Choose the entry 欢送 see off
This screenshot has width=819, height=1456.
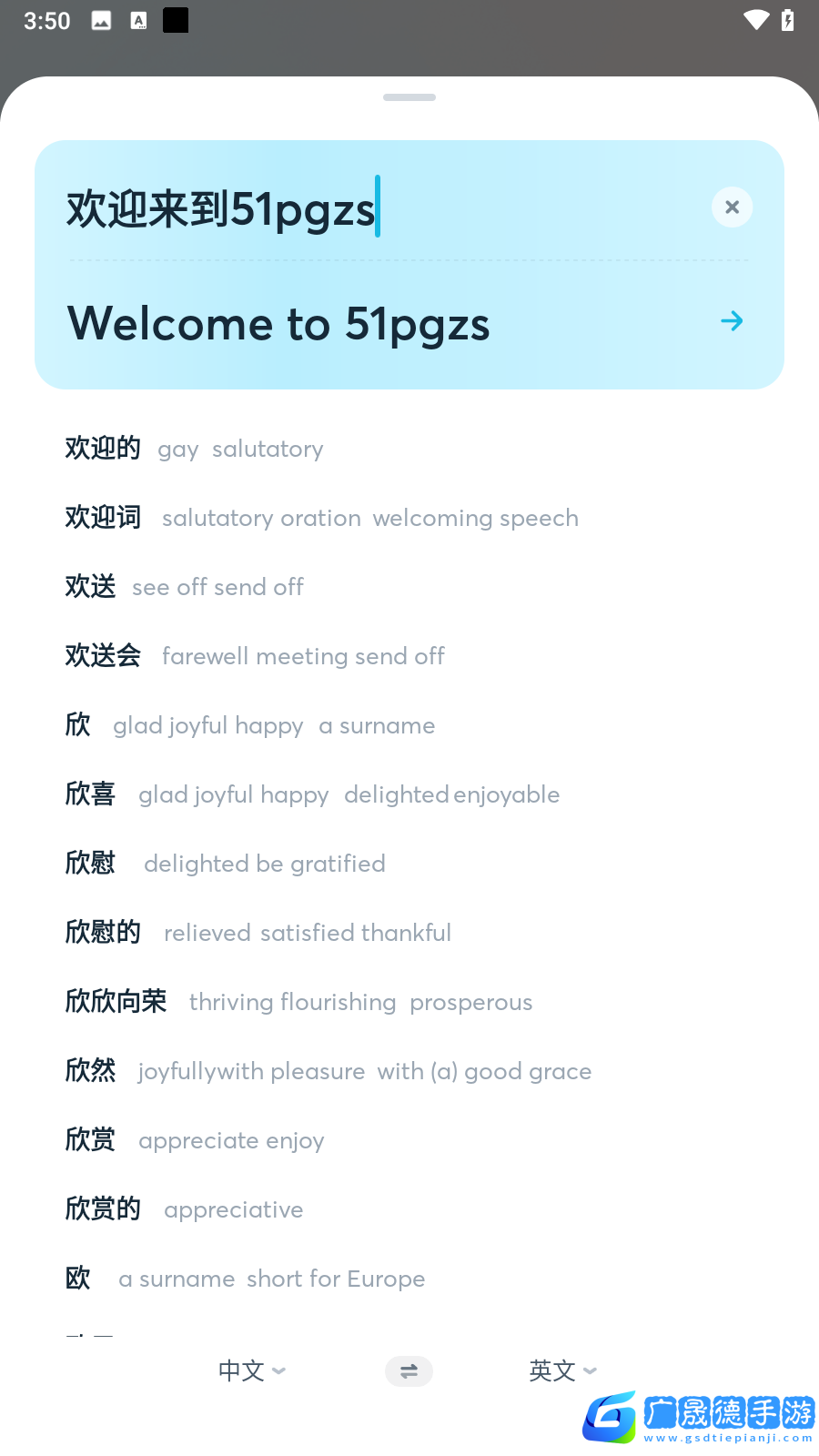pos(184,587)
